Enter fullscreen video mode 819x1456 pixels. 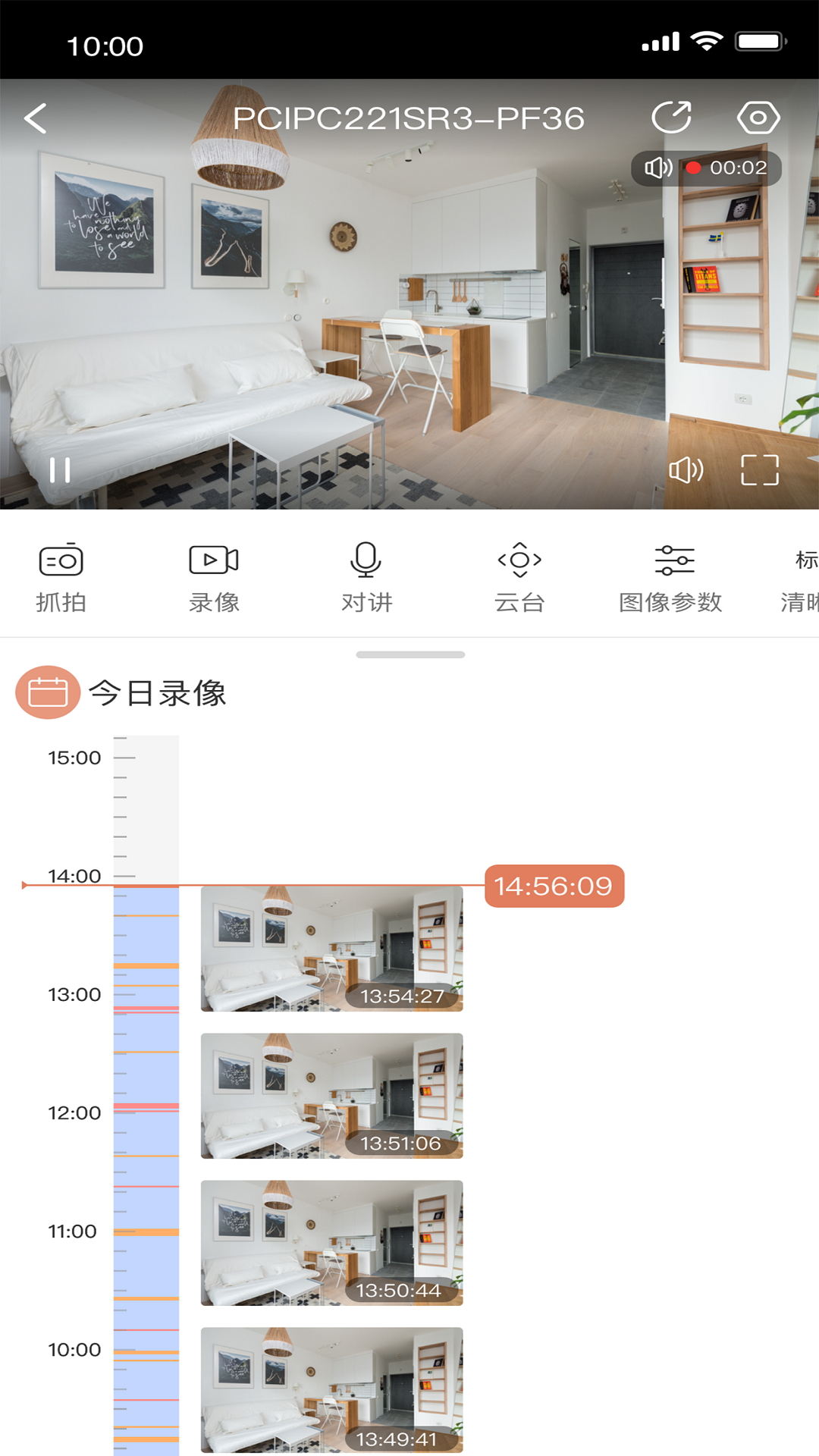click(x=760, y=470)
